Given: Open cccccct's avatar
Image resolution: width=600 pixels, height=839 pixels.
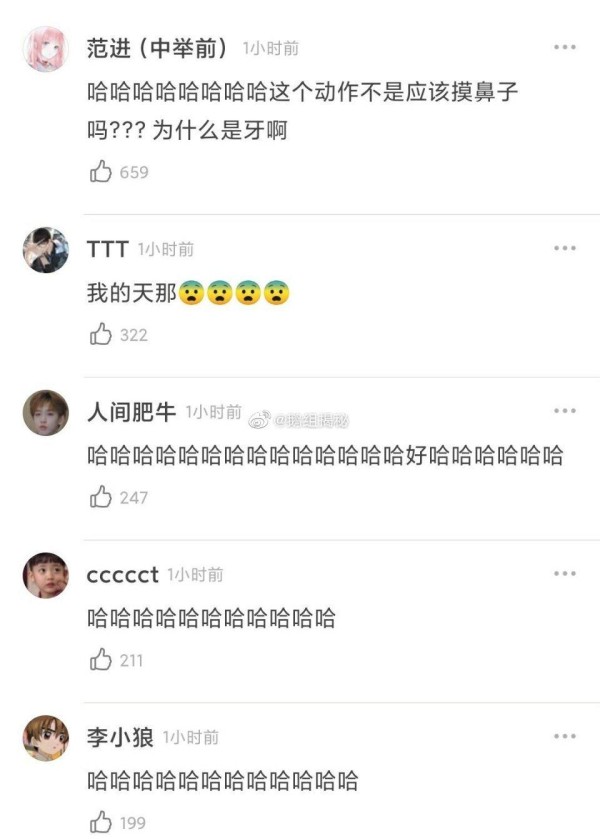Looking at the screenshot, I should [45, 575].
